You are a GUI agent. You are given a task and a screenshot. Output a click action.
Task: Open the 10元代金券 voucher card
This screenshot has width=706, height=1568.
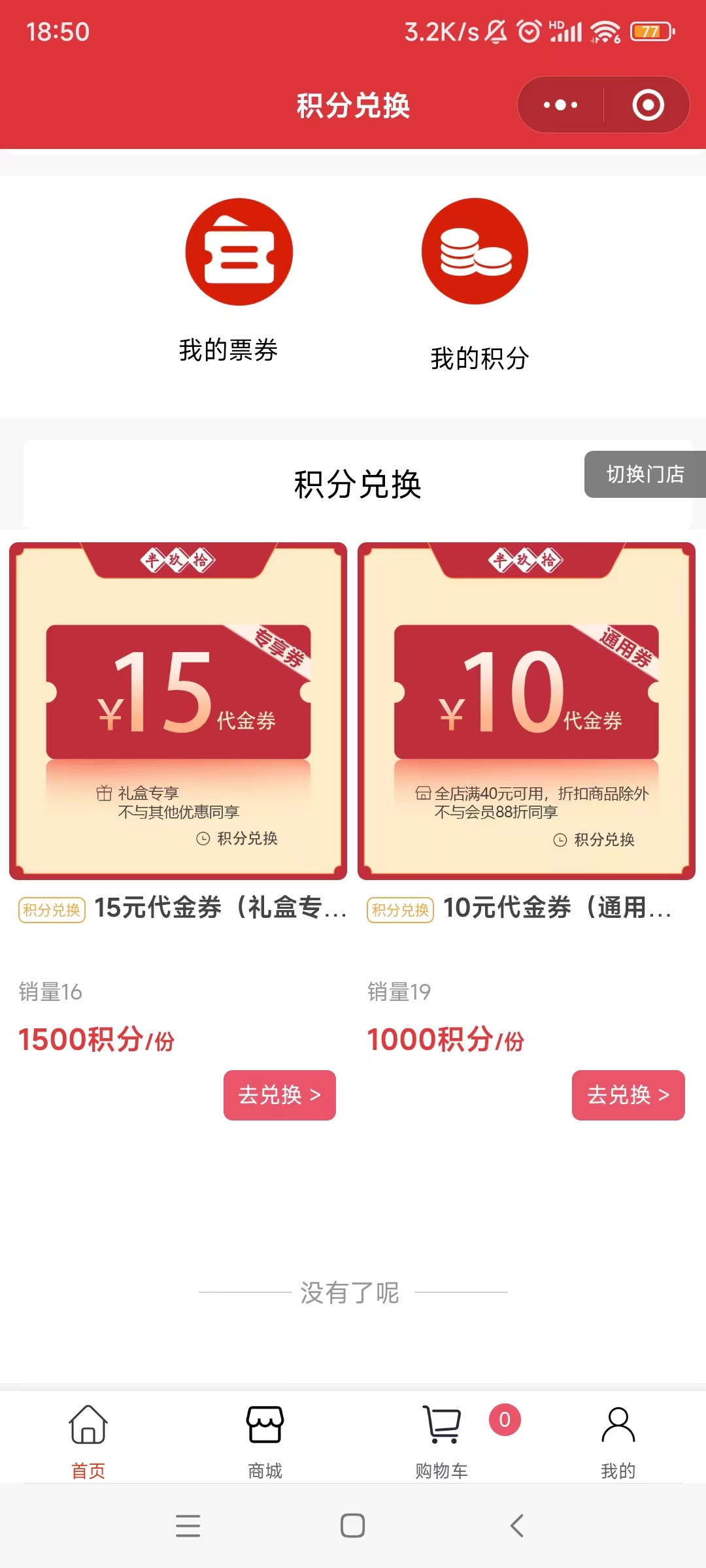526,711
